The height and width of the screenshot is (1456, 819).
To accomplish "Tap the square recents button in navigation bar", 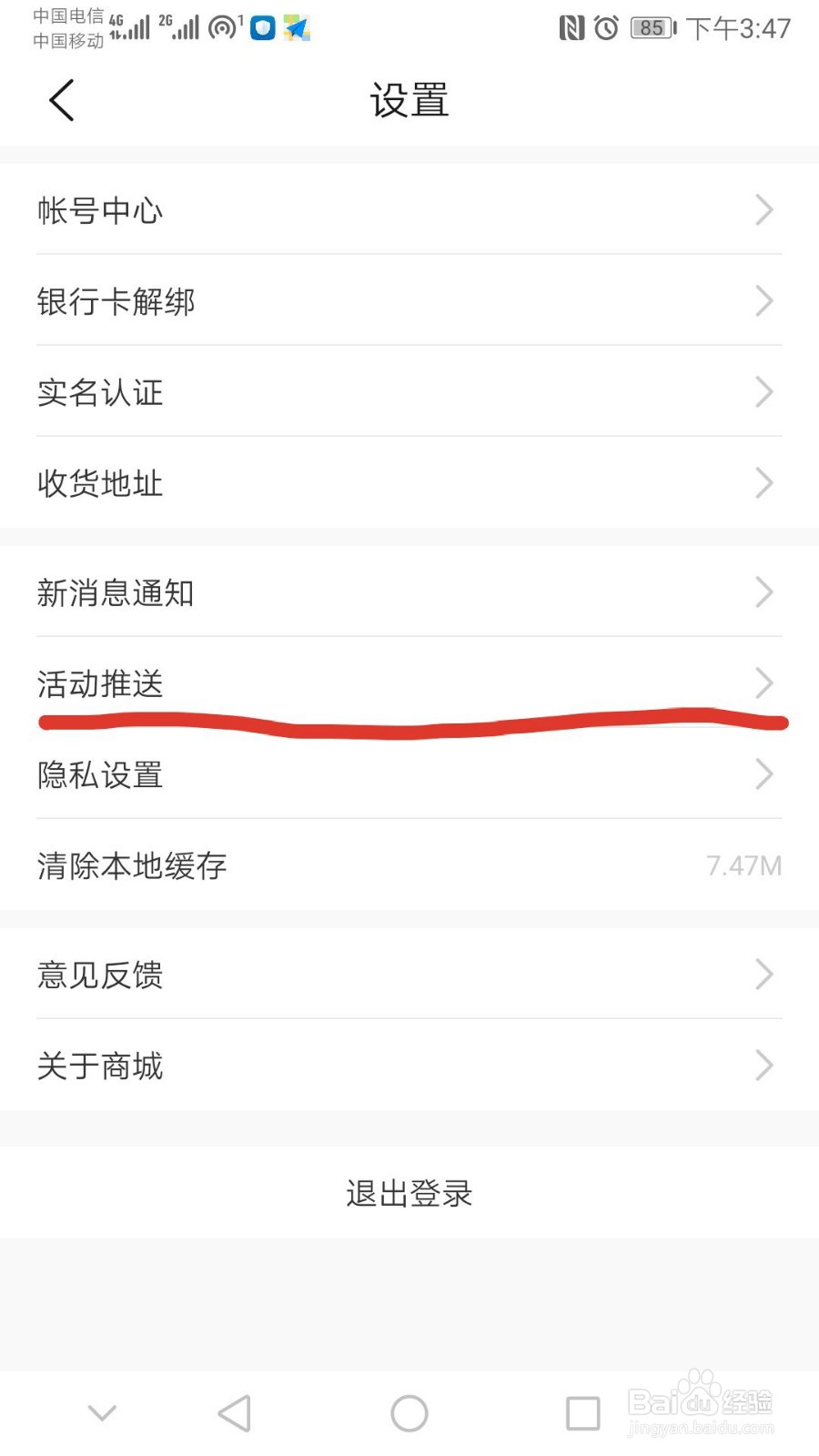I will coord(583,1413).
